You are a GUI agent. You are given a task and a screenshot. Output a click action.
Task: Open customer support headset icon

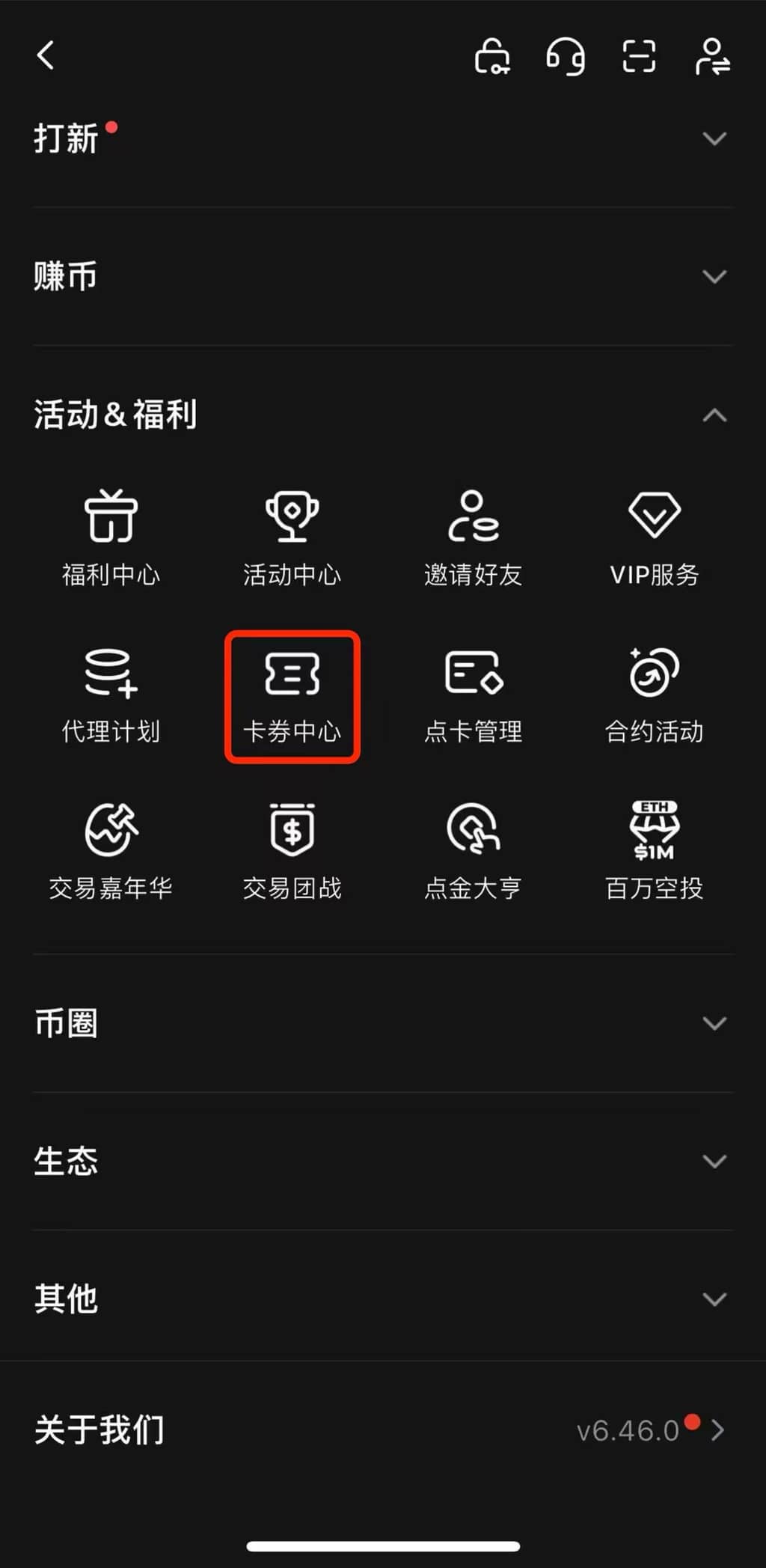pos(566,56)
